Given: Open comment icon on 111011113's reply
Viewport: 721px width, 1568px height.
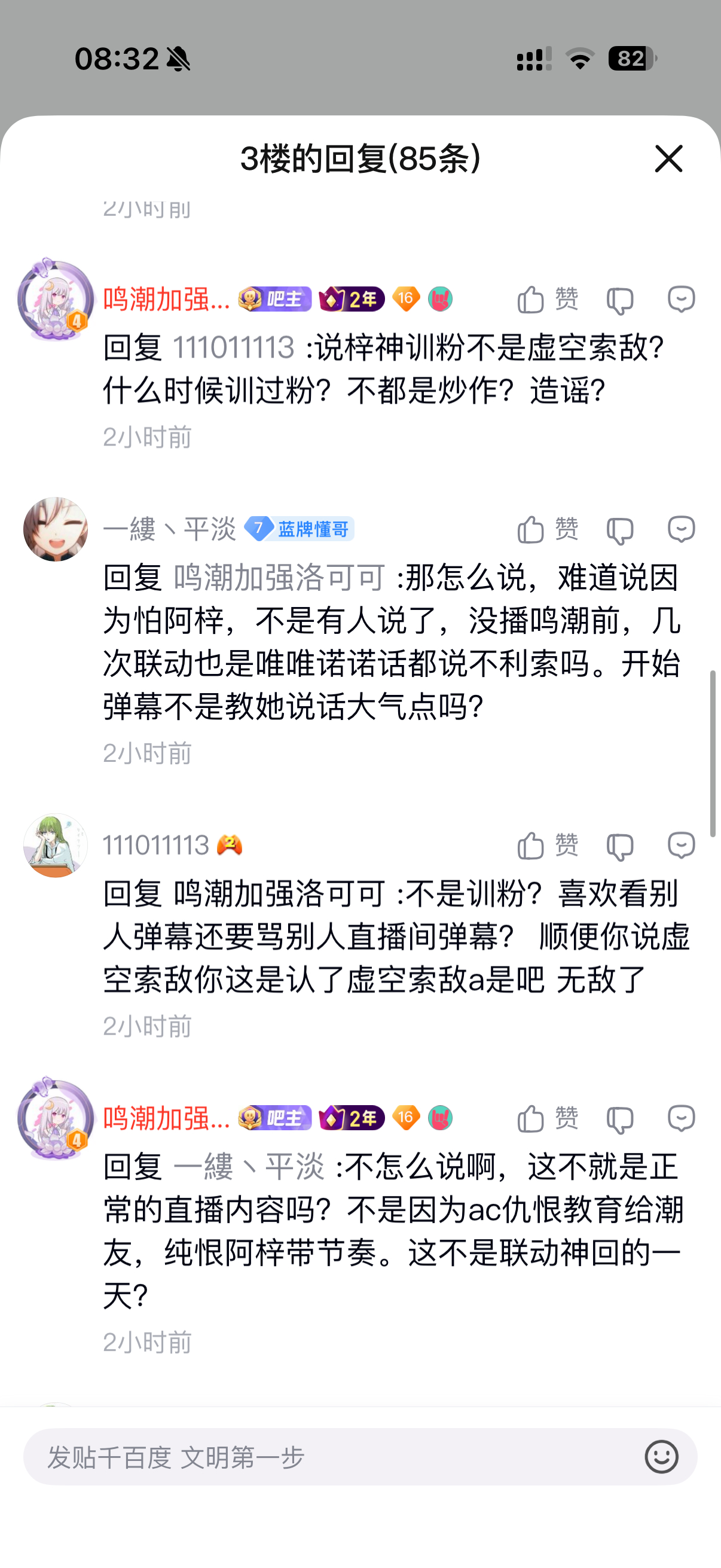Looking at the screenshot, I should coord(681,846).
